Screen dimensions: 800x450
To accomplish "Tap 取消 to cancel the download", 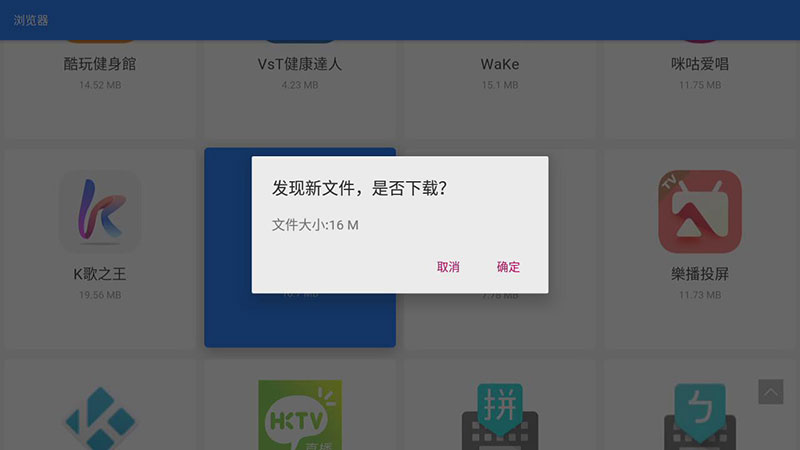I will pyautogui.click(x=448, y=267).
